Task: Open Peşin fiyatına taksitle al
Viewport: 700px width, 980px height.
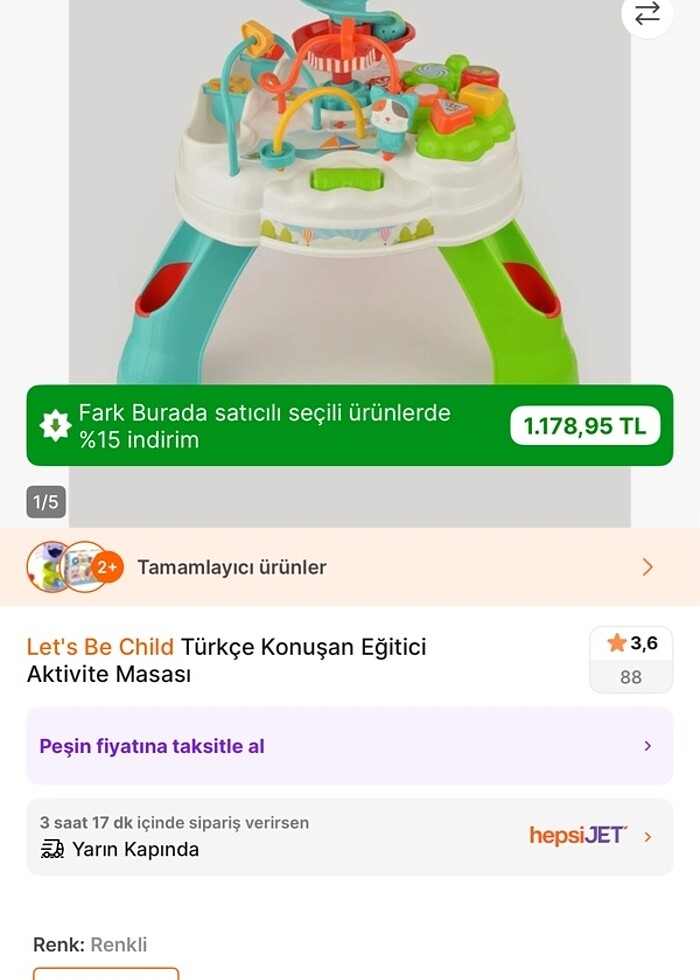Action: point(349,746)
